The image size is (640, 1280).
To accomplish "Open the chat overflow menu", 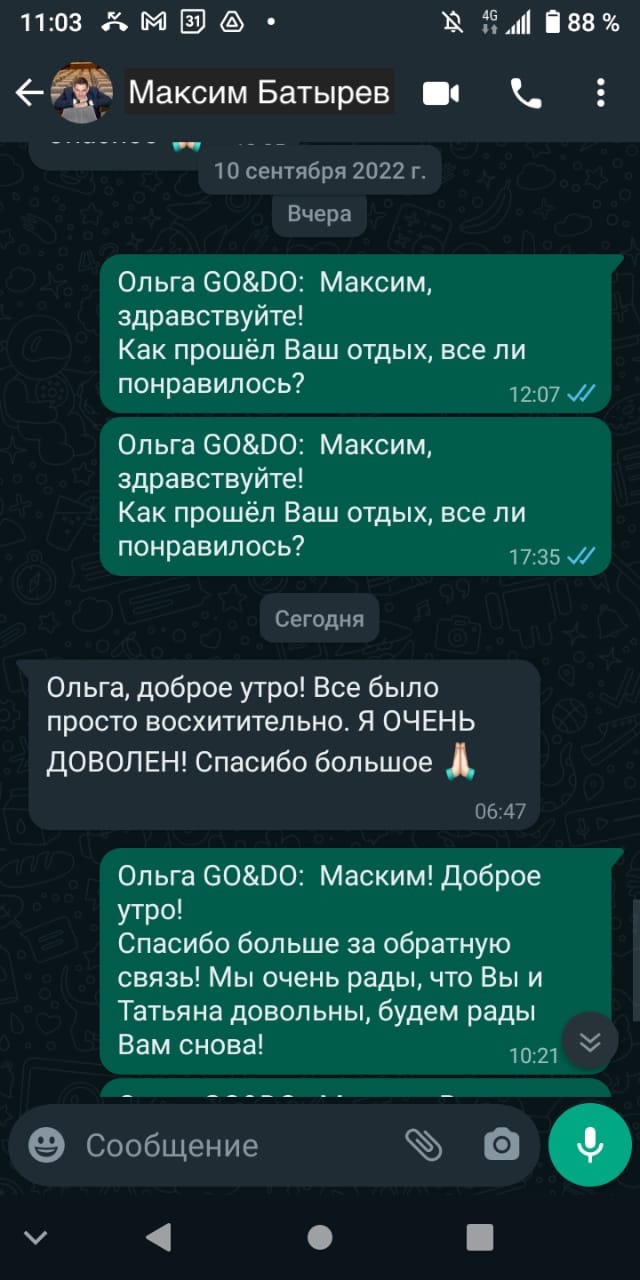I will coord(600,93).
